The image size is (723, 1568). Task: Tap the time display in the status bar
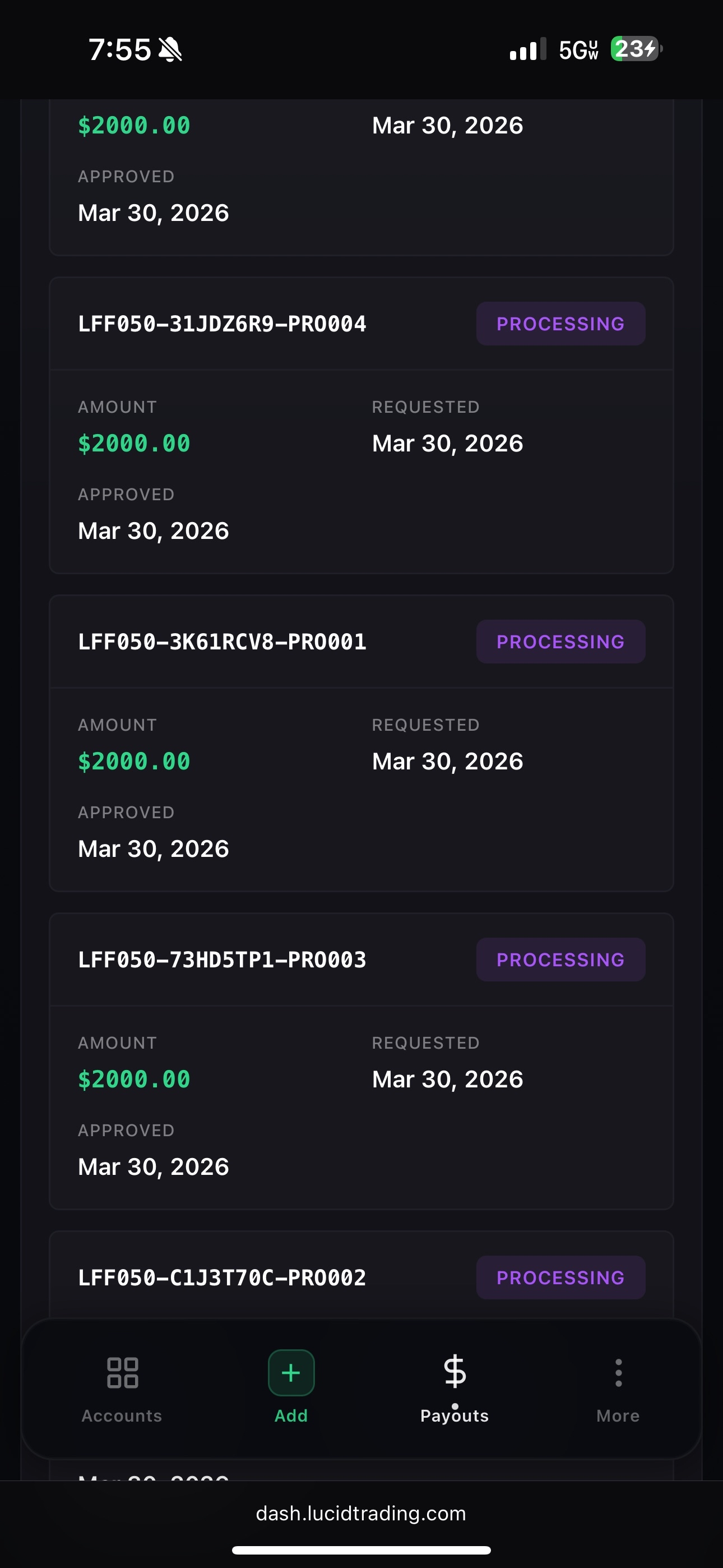[119, 49]
